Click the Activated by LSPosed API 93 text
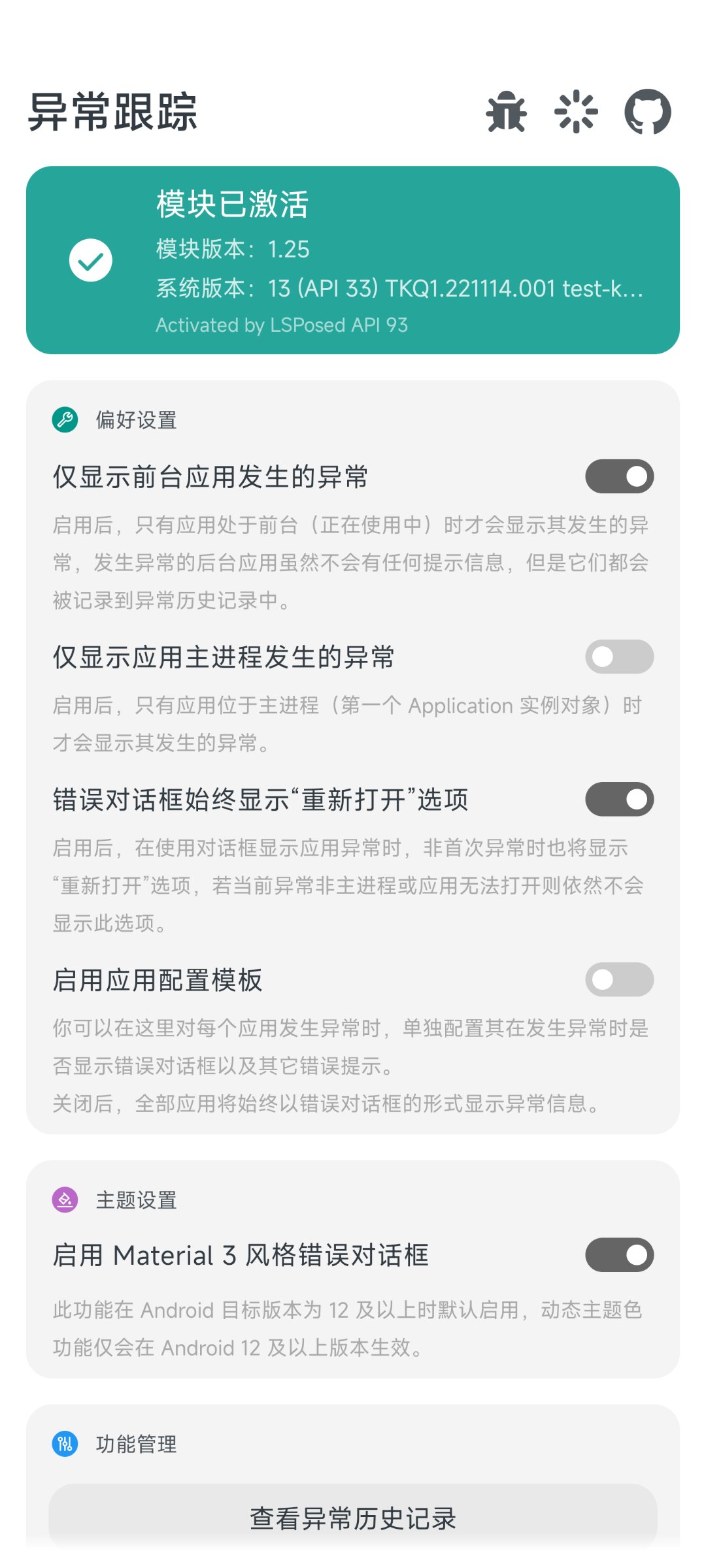Screen dimensions: 706x1568 [281, 325]
